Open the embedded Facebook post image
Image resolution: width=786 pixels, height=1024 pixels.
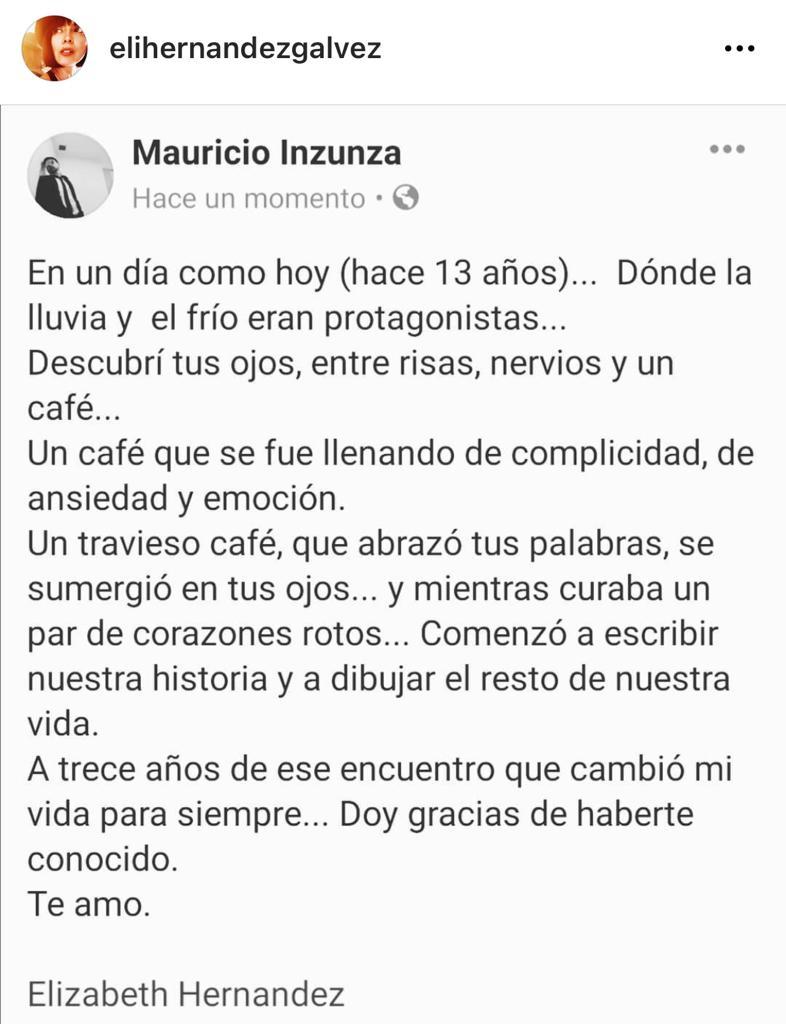pos(393,560)
